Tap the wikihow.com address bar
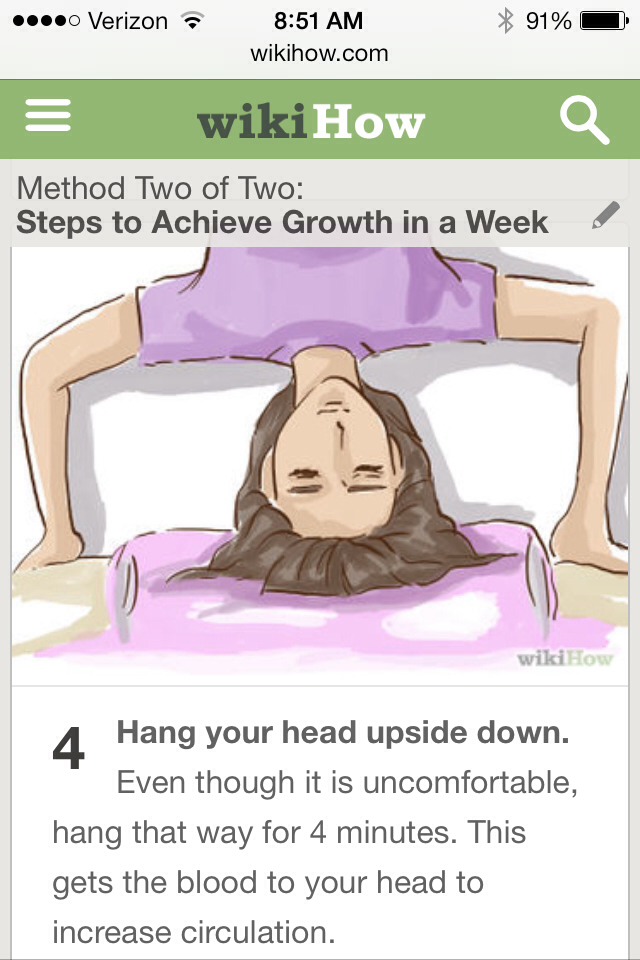 (x=320, y=53)
